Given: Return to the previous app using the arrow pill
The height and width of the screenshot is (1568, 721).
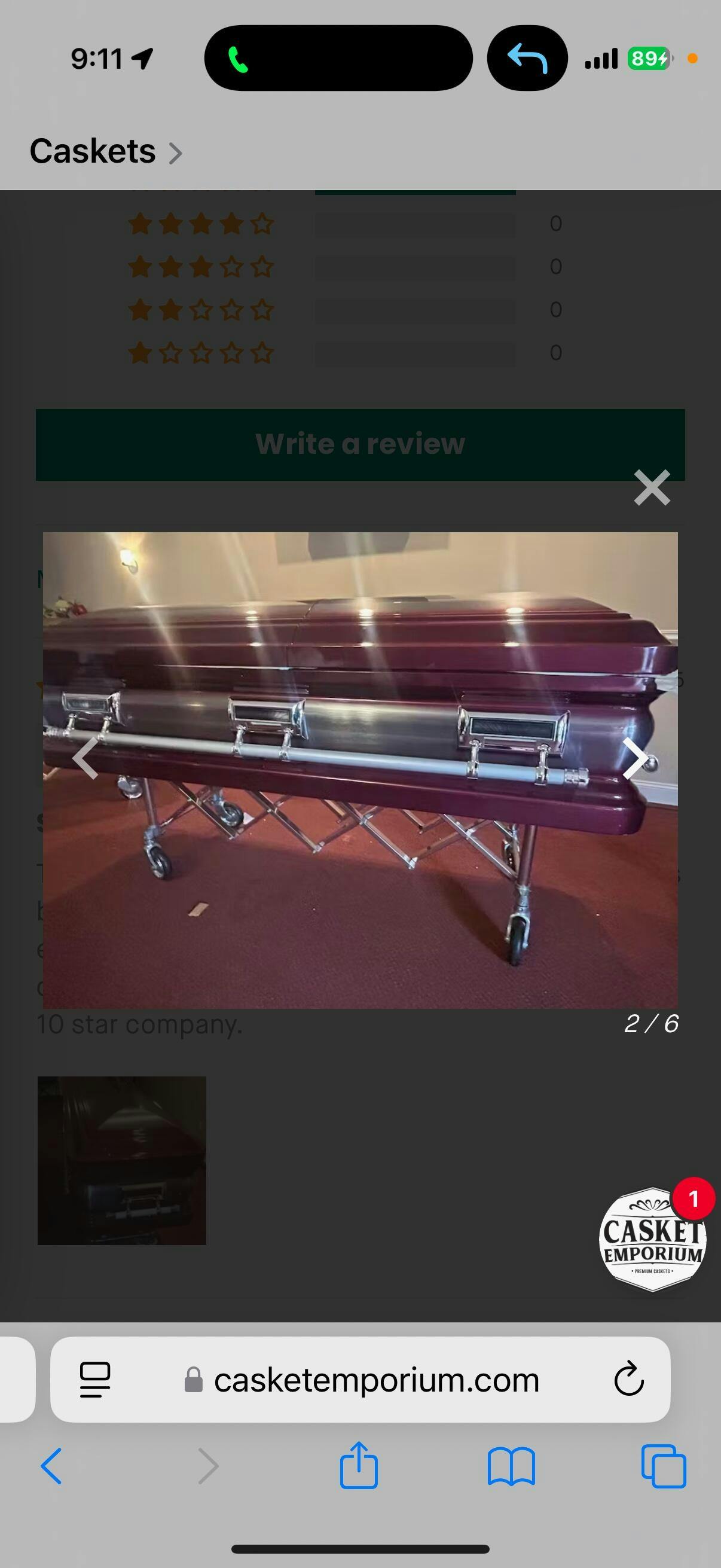Looking at the screenshot, I should click(527, 58).
